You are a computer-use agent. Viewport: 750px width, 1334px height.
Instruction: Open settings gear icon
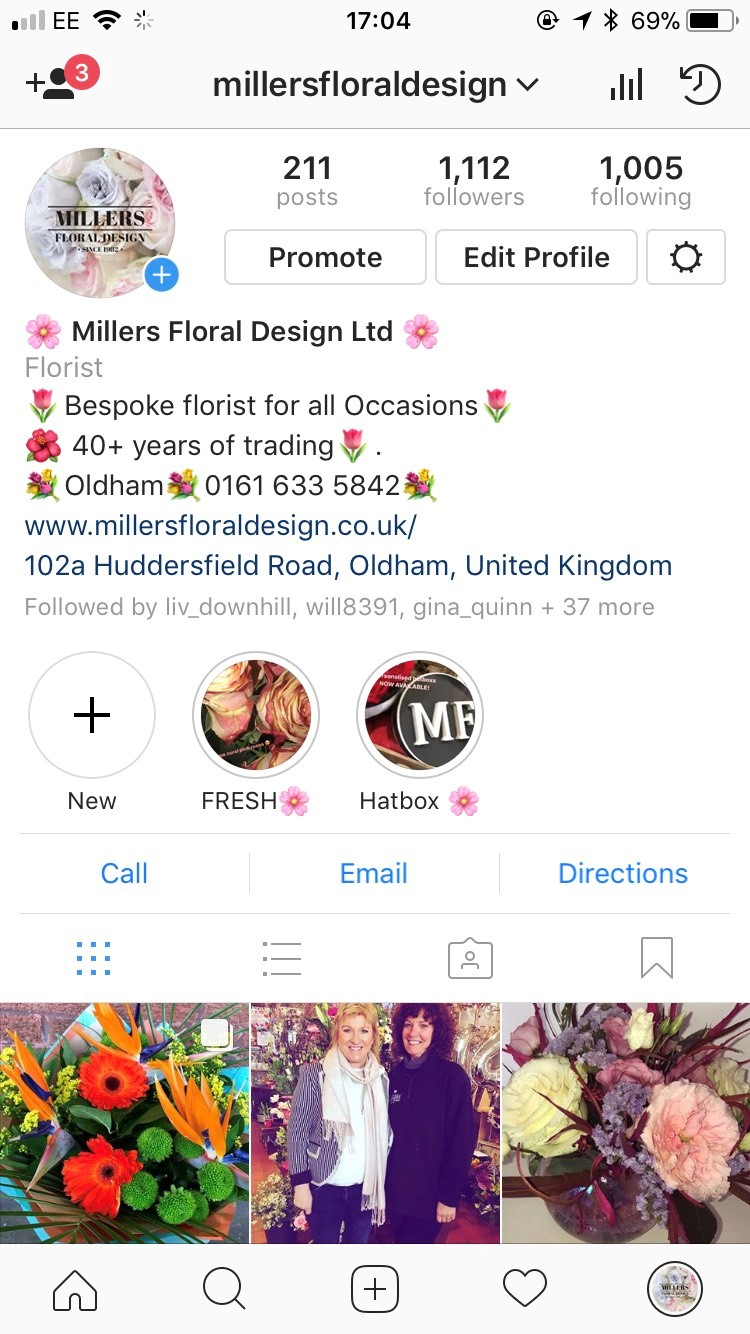point(686,257)
